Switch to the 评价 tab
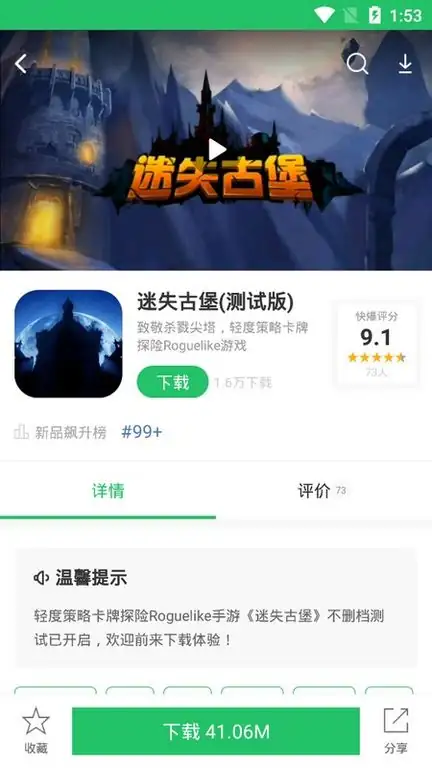 pyautogui.click(x=322, y=491)
